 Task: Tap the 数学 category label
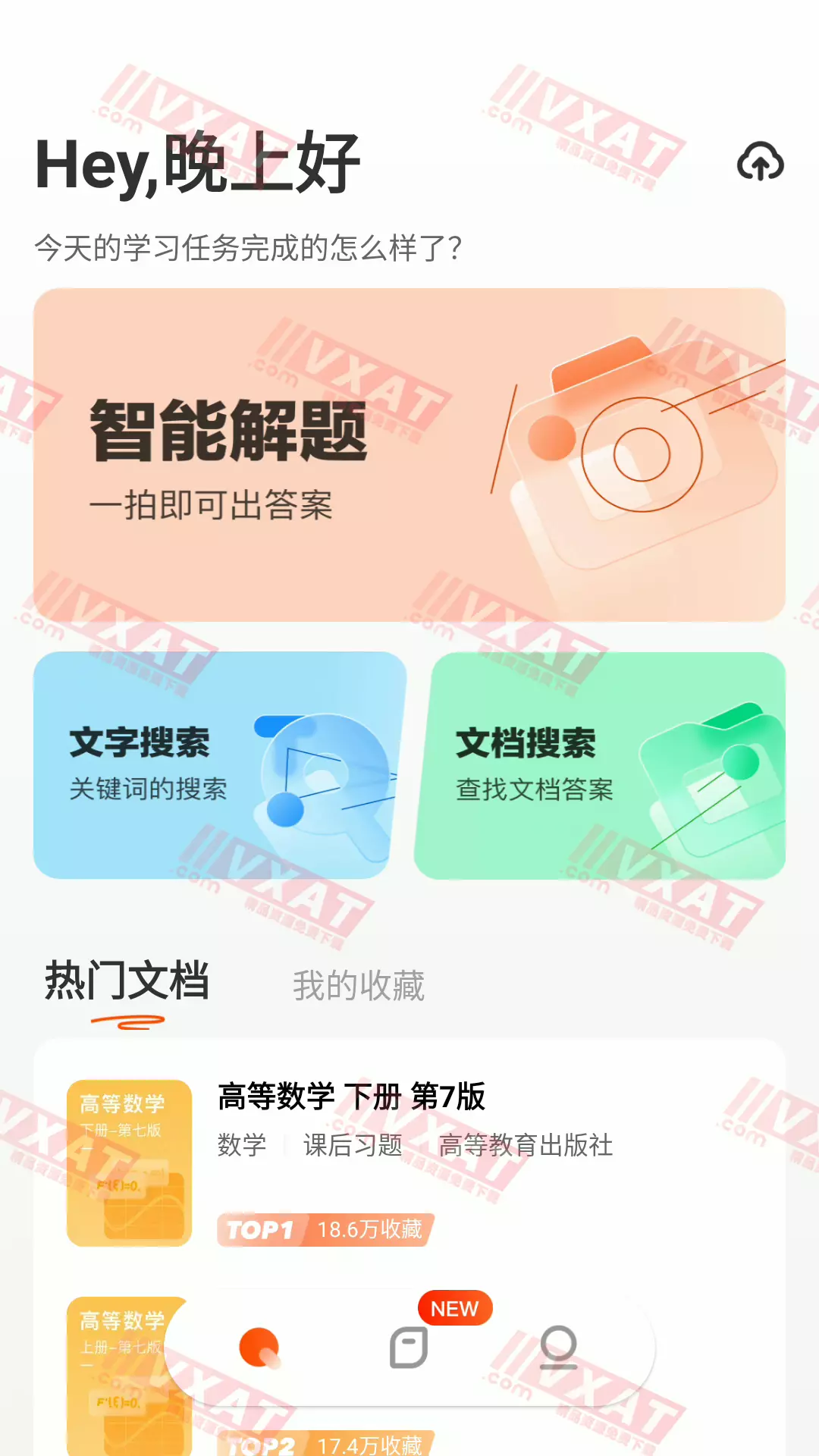241,1146
